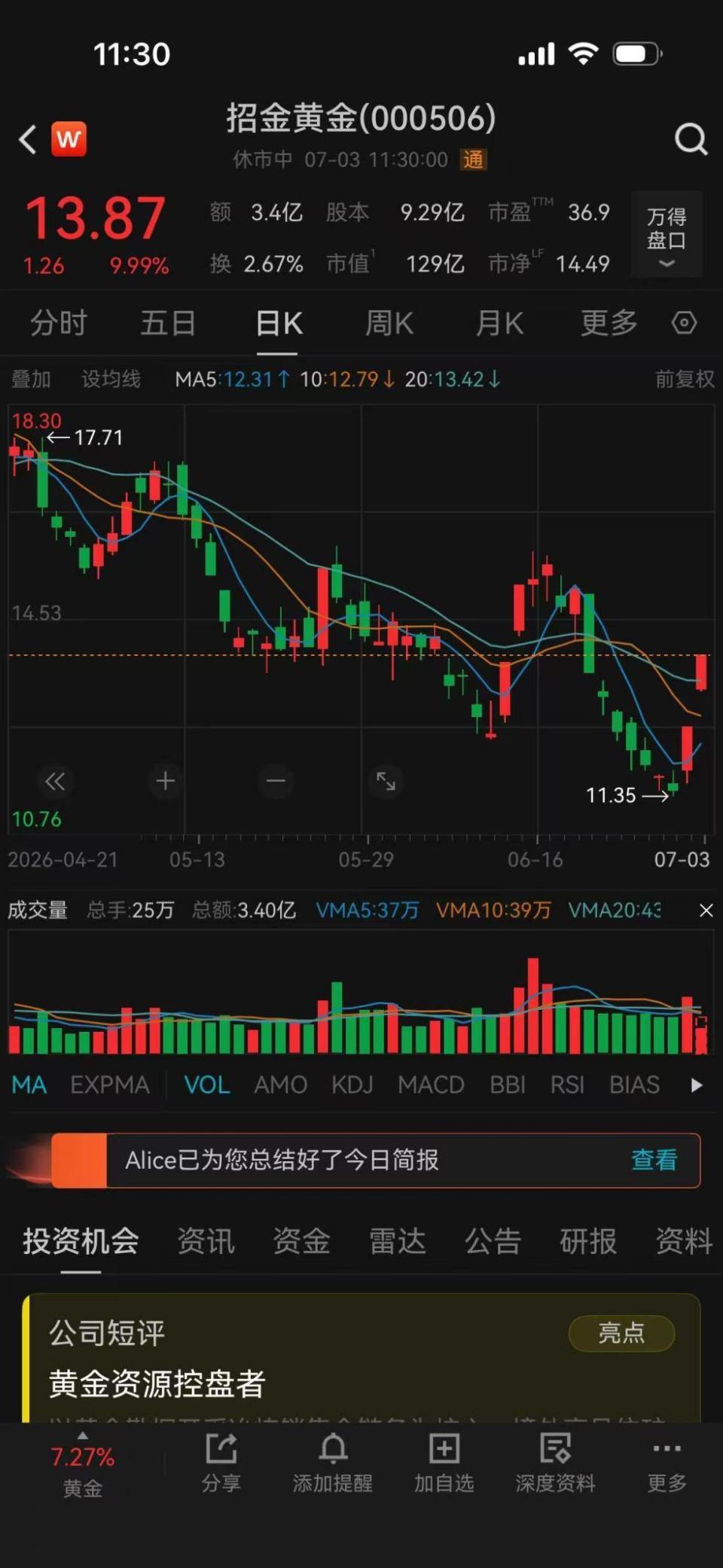Expand the 万得盘口 panel
Image resolution: width=723 pixels, height=1568 pixels.
click(x=667, y=234)
